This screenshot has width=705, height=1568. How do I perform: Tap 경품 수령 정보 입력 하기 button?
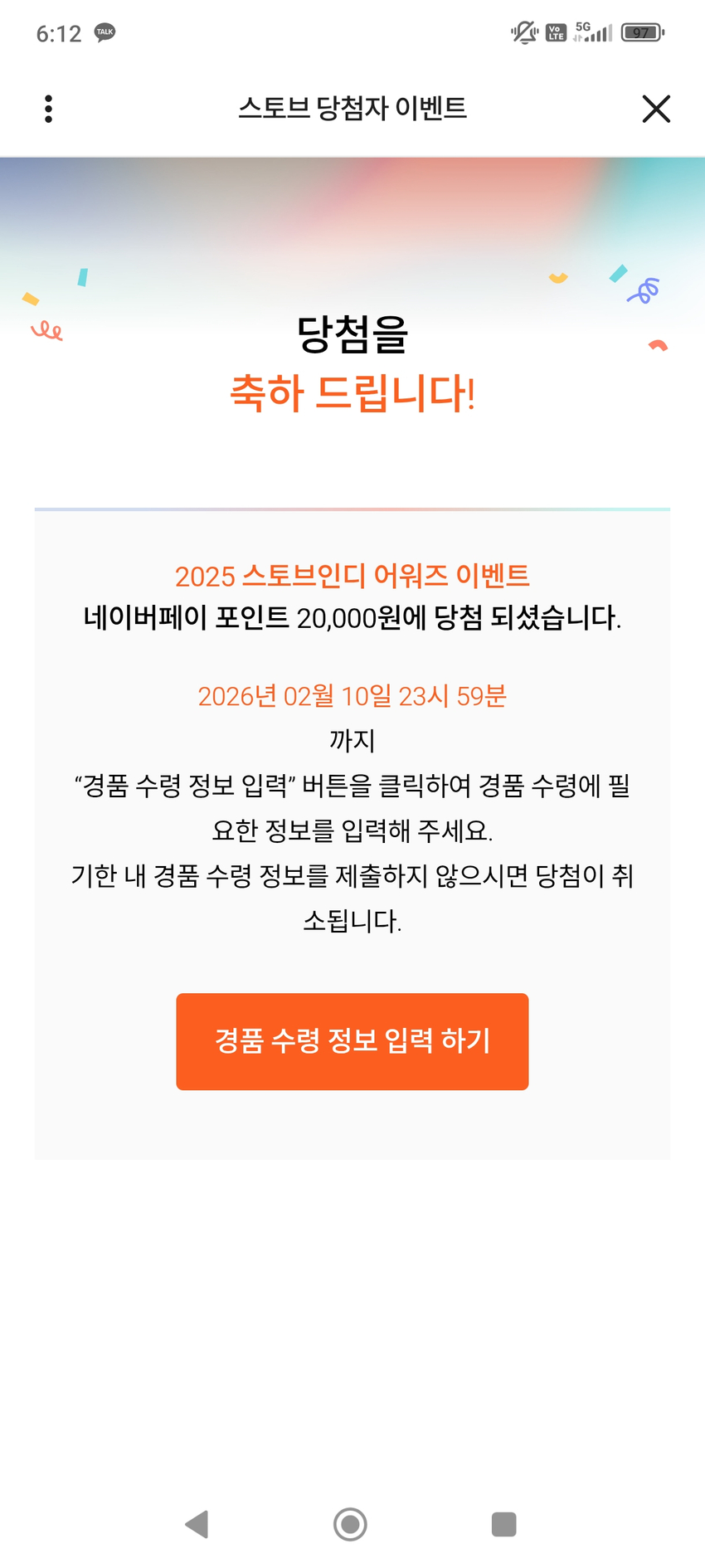(352, 1040)
